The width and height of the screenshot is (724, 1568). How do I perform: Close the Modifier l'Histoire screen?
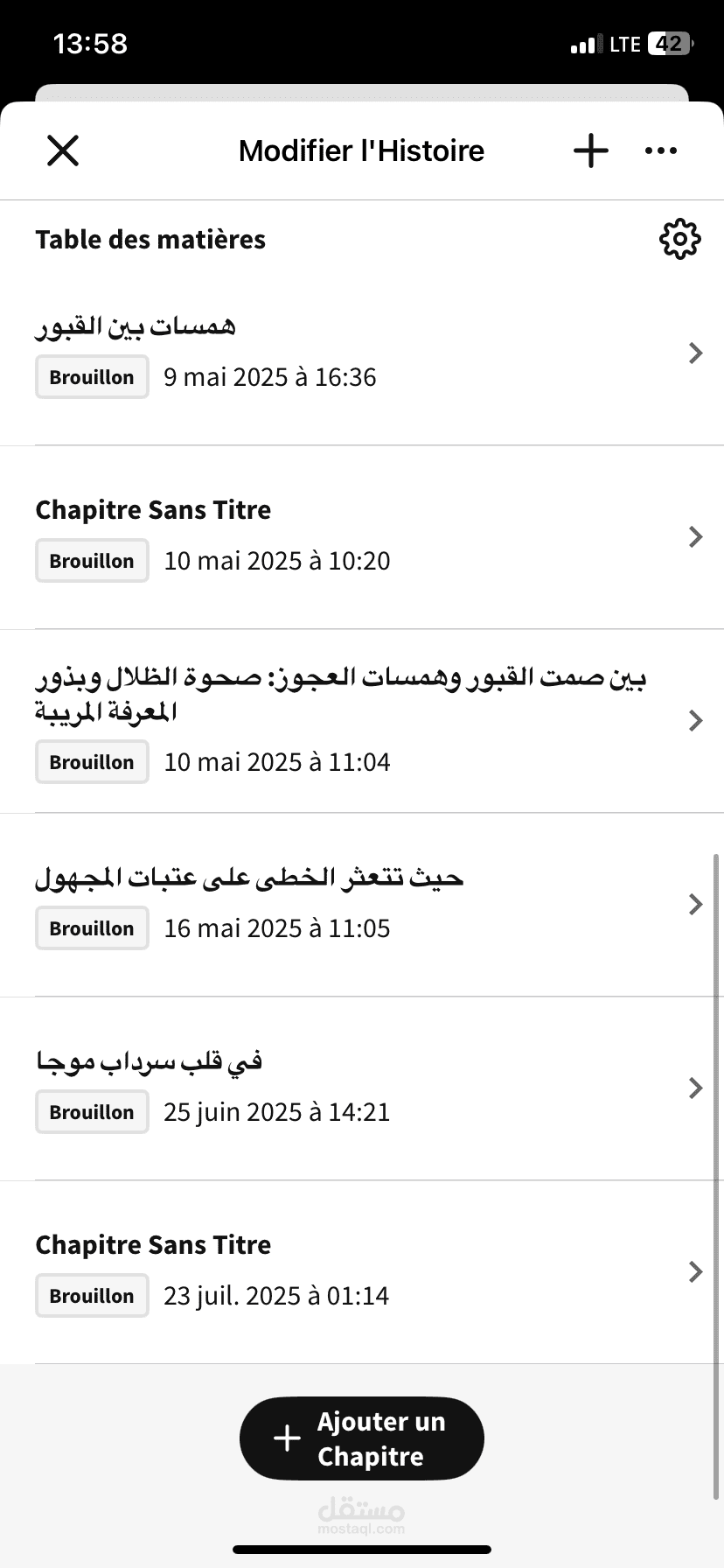(x=63, y=150)
